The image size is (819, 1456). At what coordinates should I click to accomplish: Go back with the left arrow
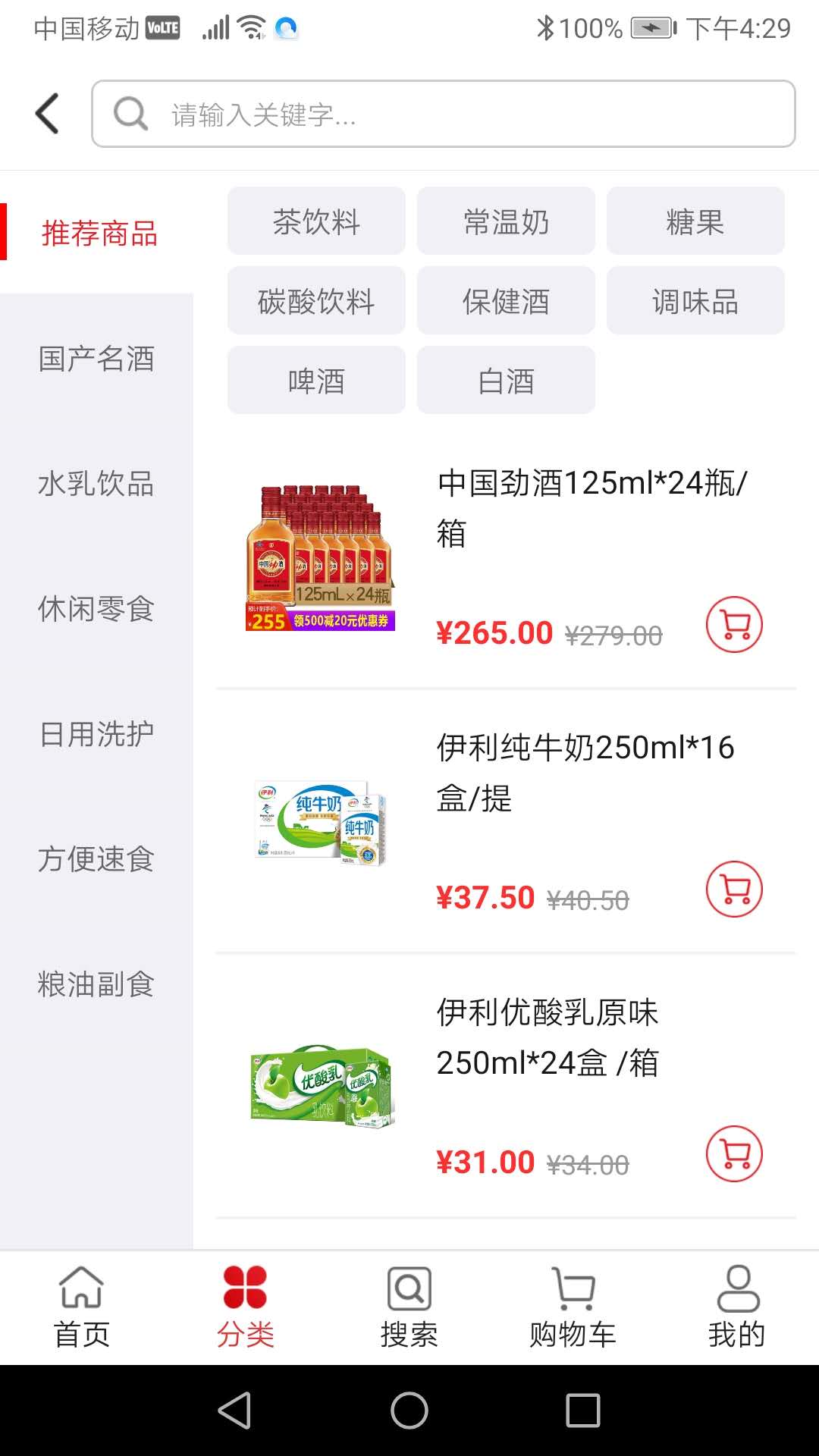click(47, 112)
